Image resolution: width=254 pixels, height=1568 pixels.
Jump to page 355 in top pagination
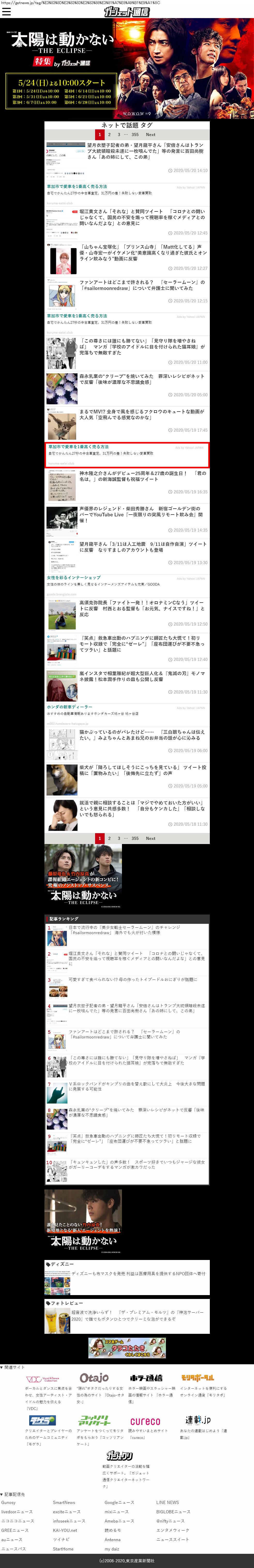click(x=135, y=135)
